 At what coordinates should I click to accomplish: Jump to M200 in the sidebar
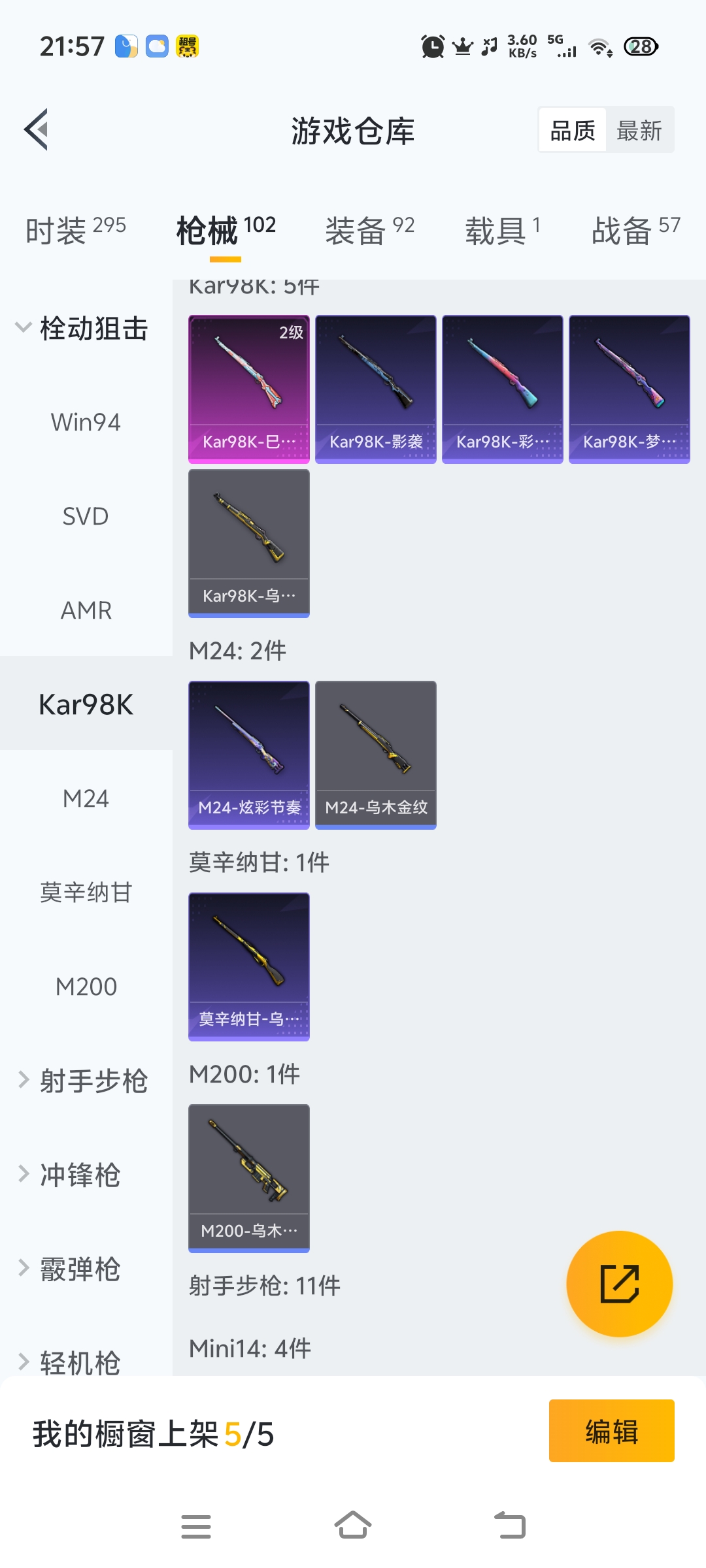pyautogui.click(x=86, y=987)
